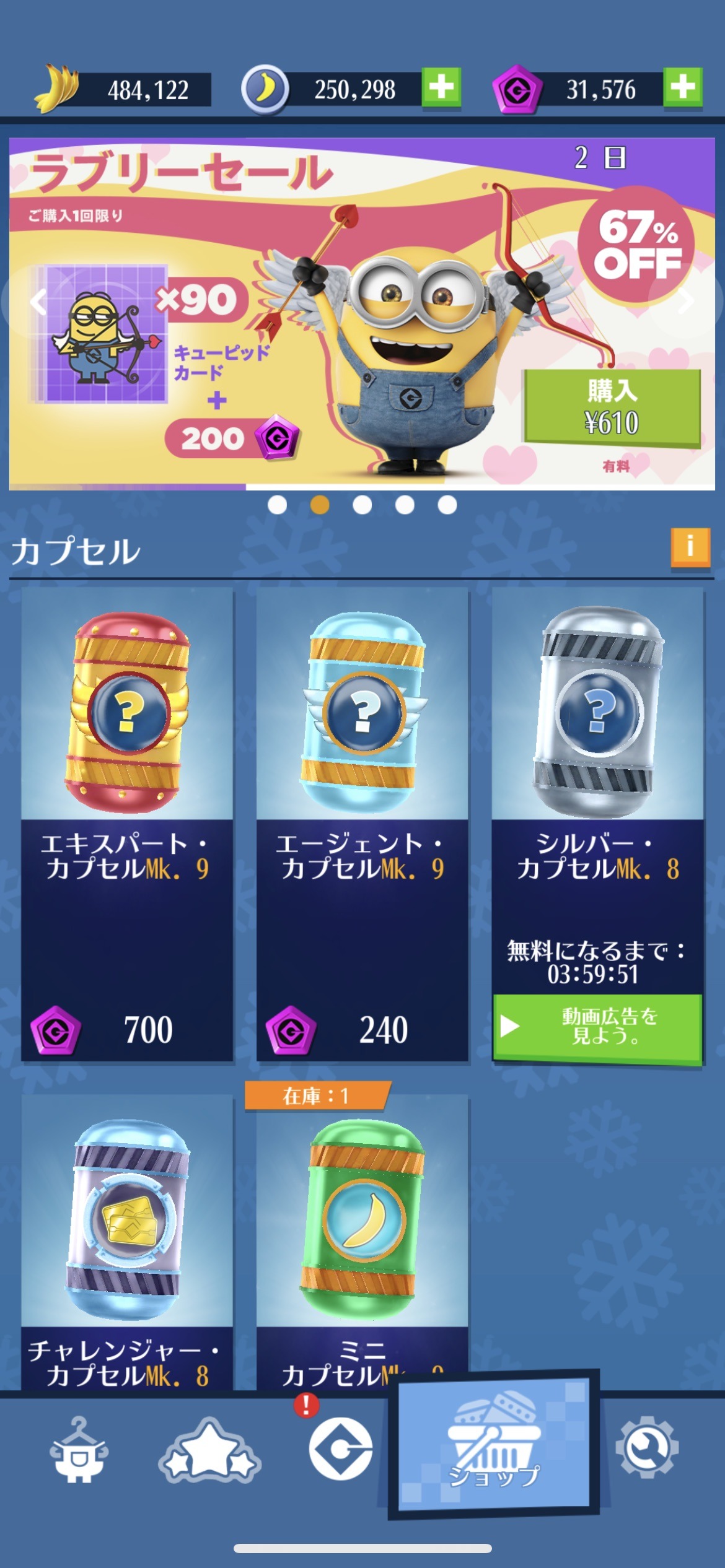Viewport: 725px width, 1568px height.
Task: Jump to the first banner page dot
Action: 277,505
